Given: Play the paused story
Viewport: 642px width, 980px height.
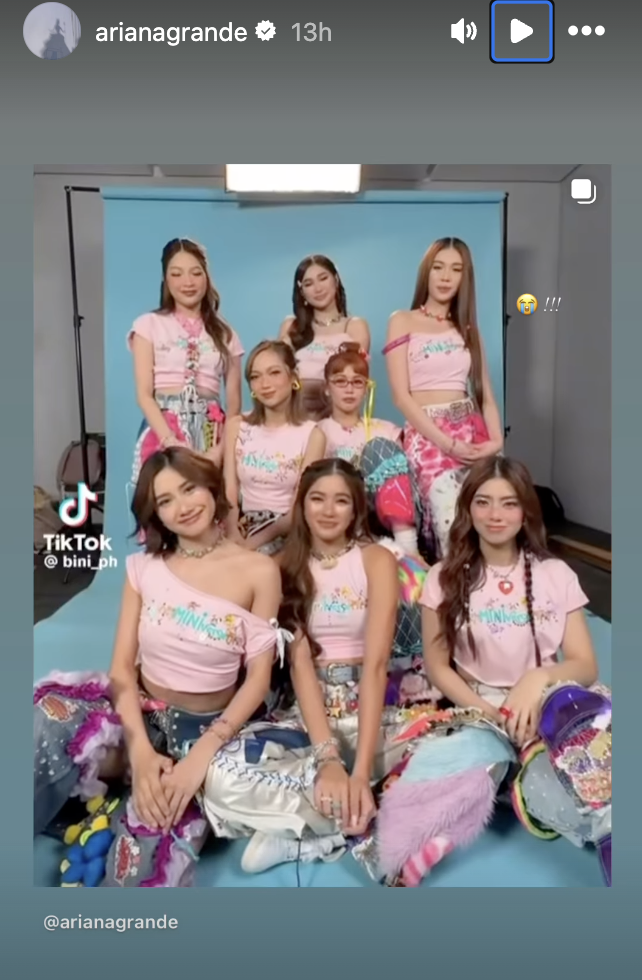Looking at the screenshot, I should pos(521,31).
